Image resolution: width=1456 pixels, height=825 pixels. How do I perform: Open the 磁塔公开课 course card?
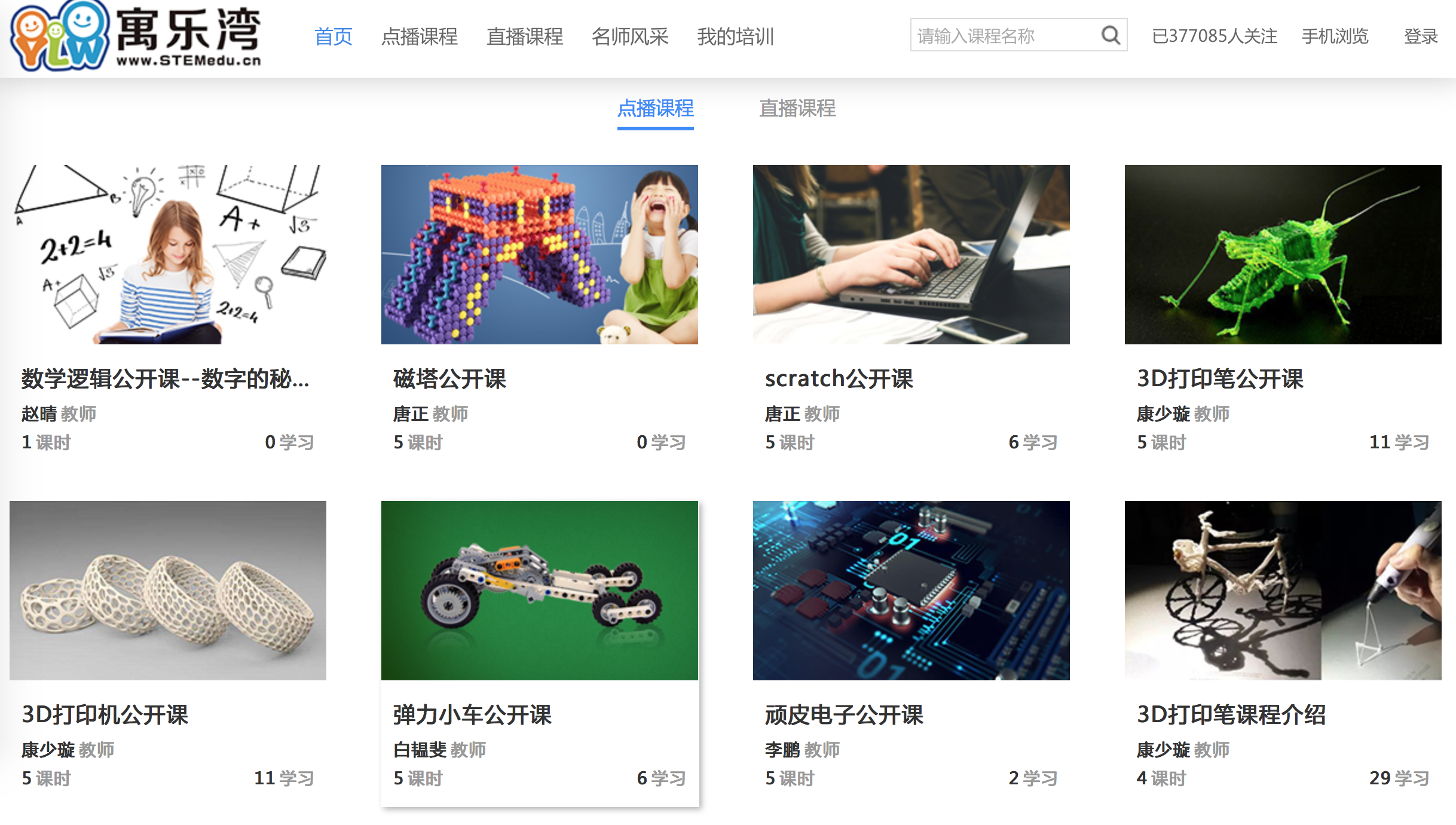(539, 255)
